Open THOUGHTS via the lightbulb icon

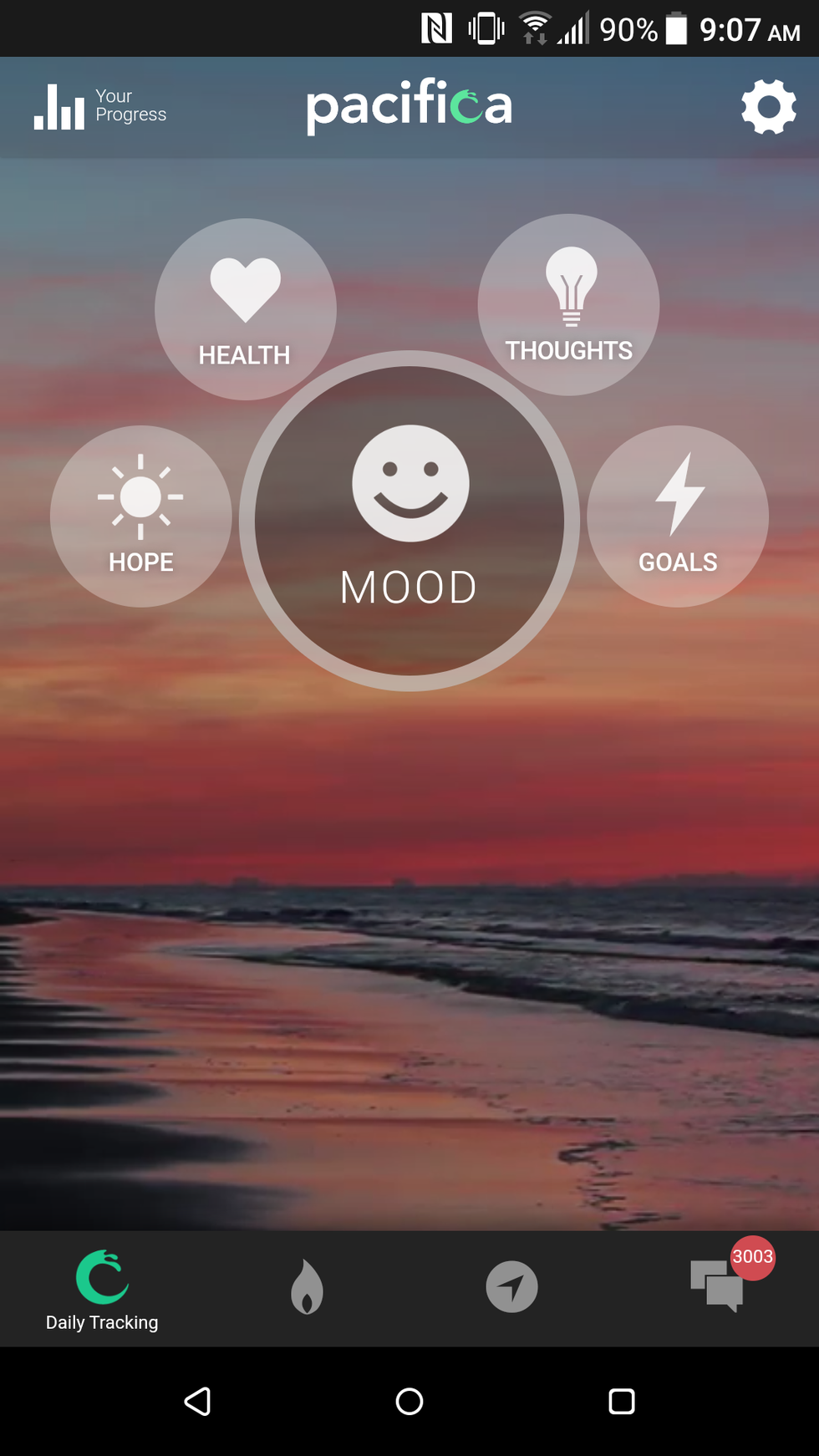[x=568, y=288]
